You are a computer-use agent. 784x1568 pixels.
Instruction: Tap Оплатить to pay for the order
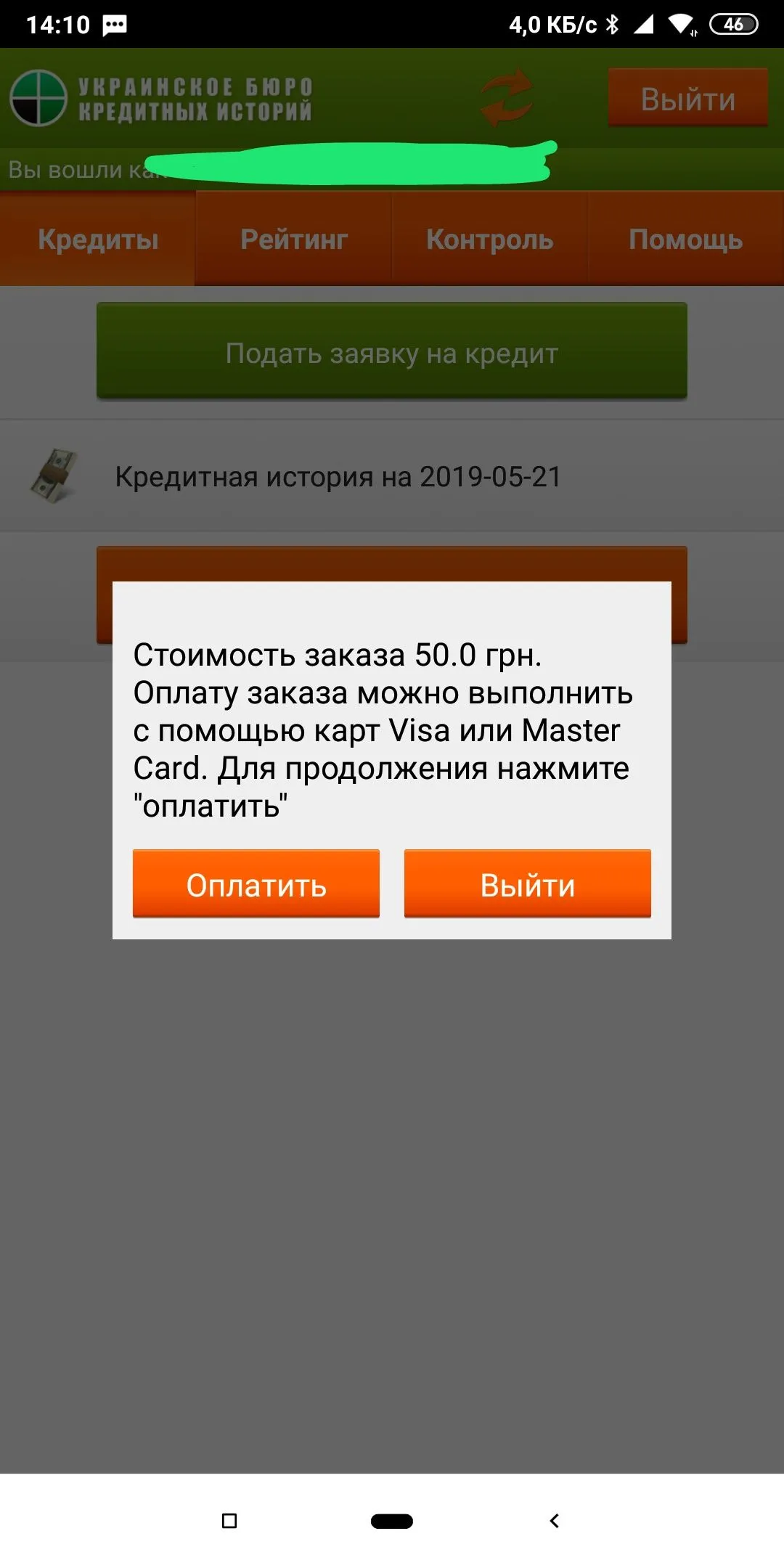click(256, 883)
